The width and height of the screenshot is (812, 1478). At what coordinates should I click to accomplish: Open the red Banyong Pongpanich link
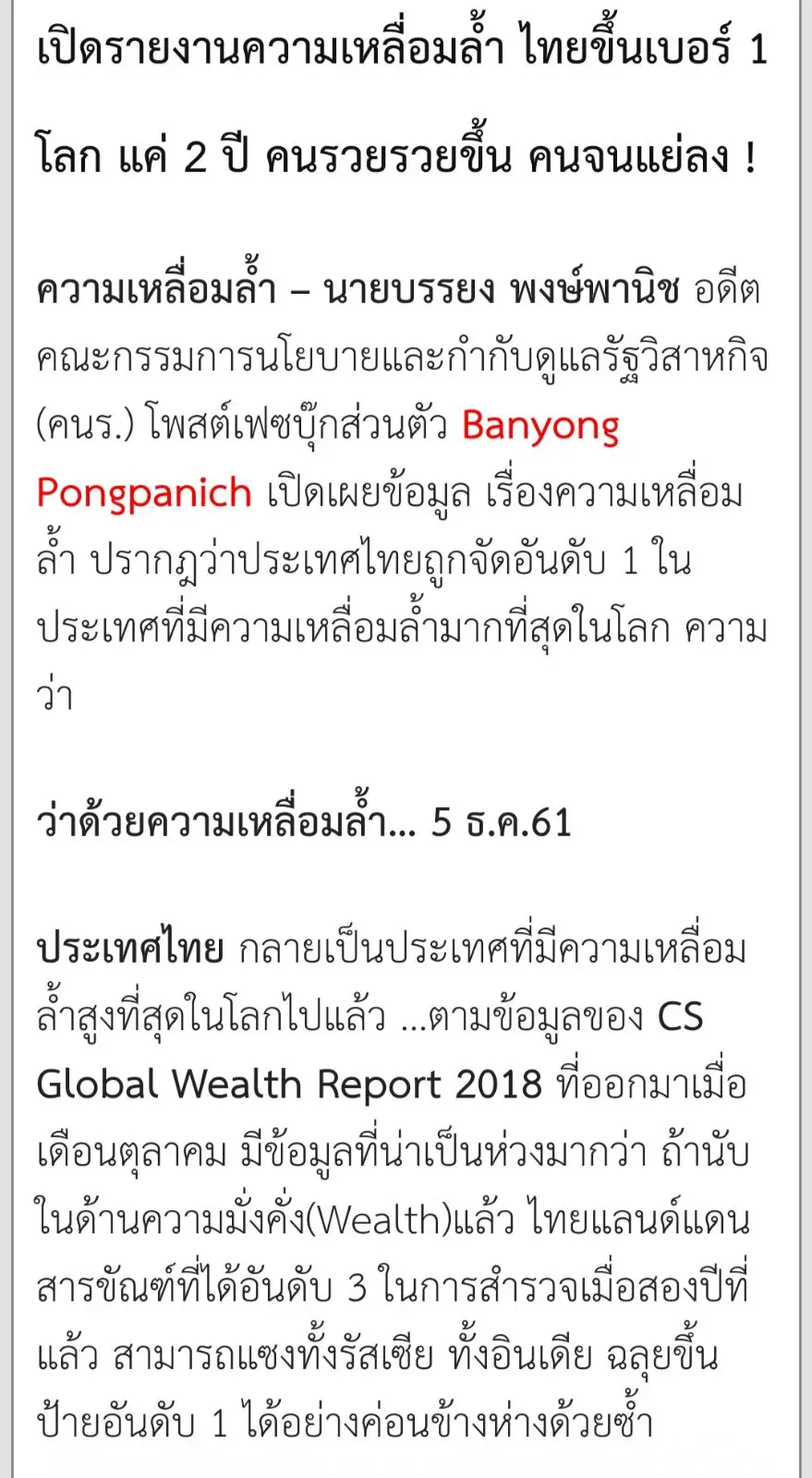click(x=540, y=426)
